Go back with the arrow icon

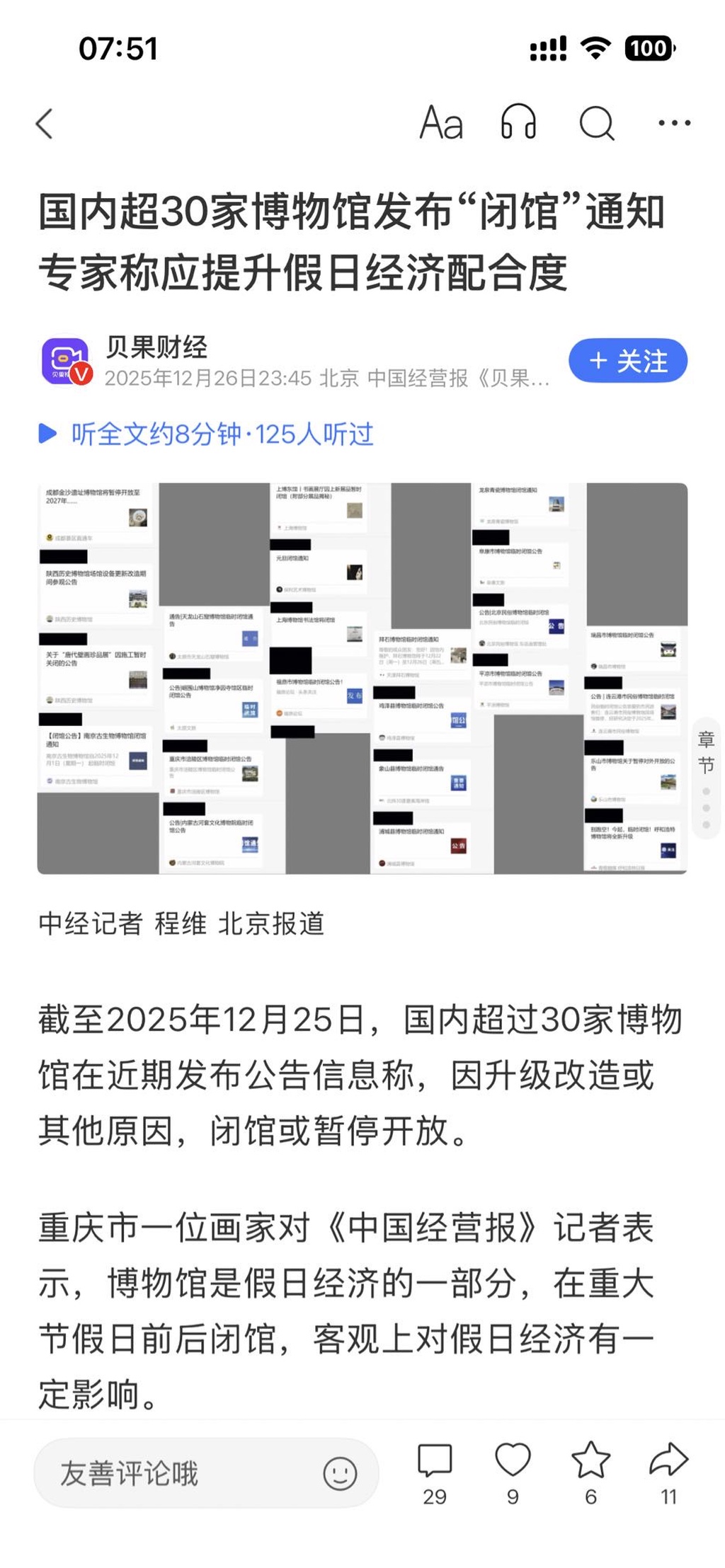[x=45, y=124]
